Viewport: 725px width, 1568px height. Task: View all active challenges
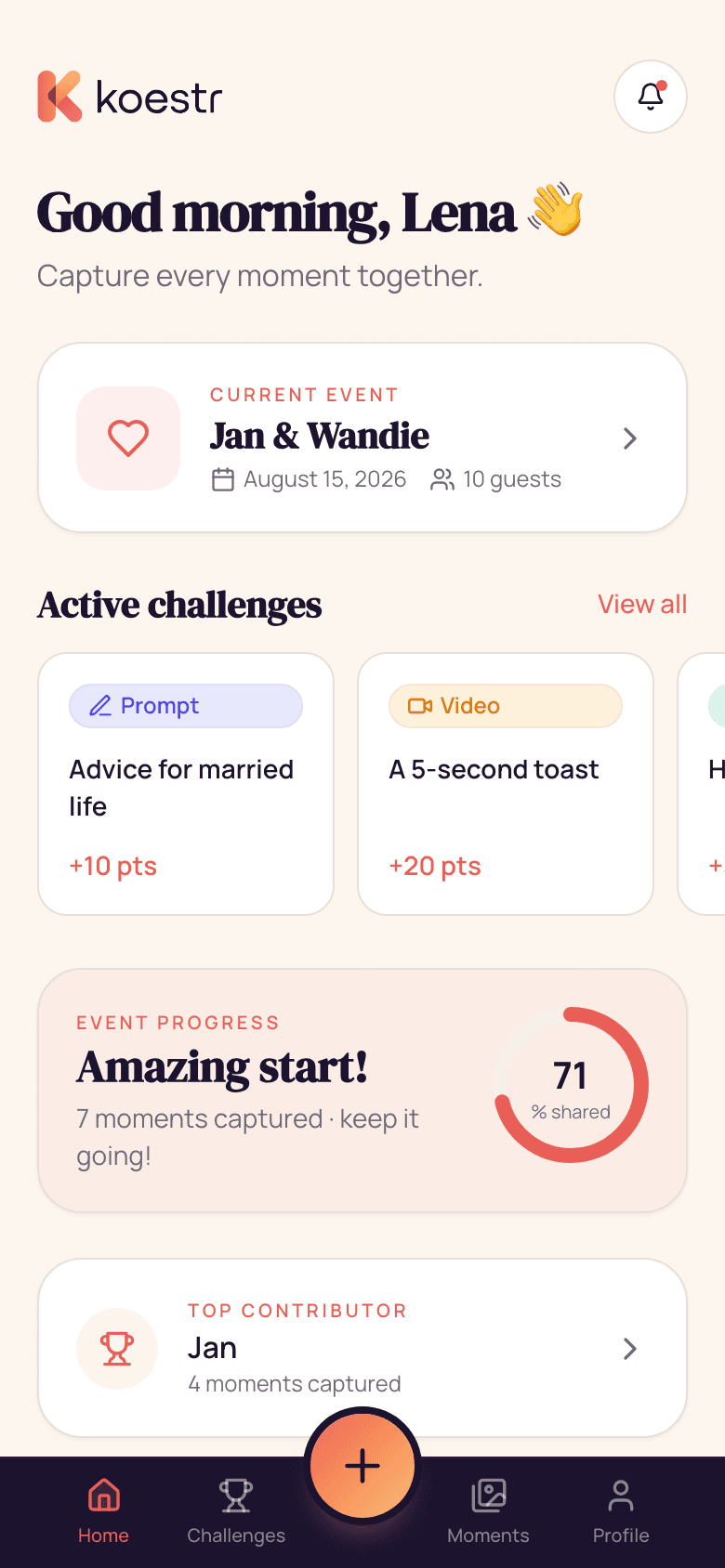(642, 604)
